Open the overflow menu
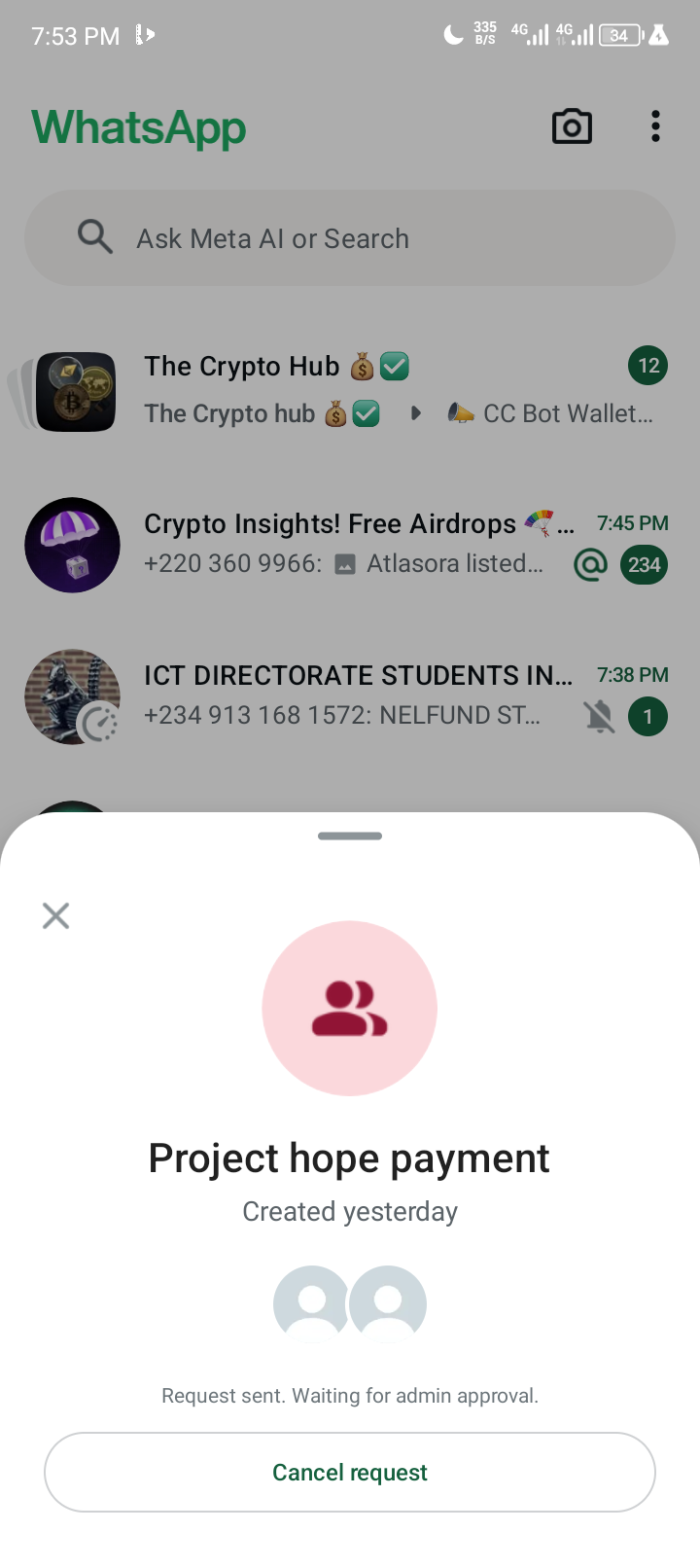Viewport: 700px width, 1568px height. pos(655,126)
